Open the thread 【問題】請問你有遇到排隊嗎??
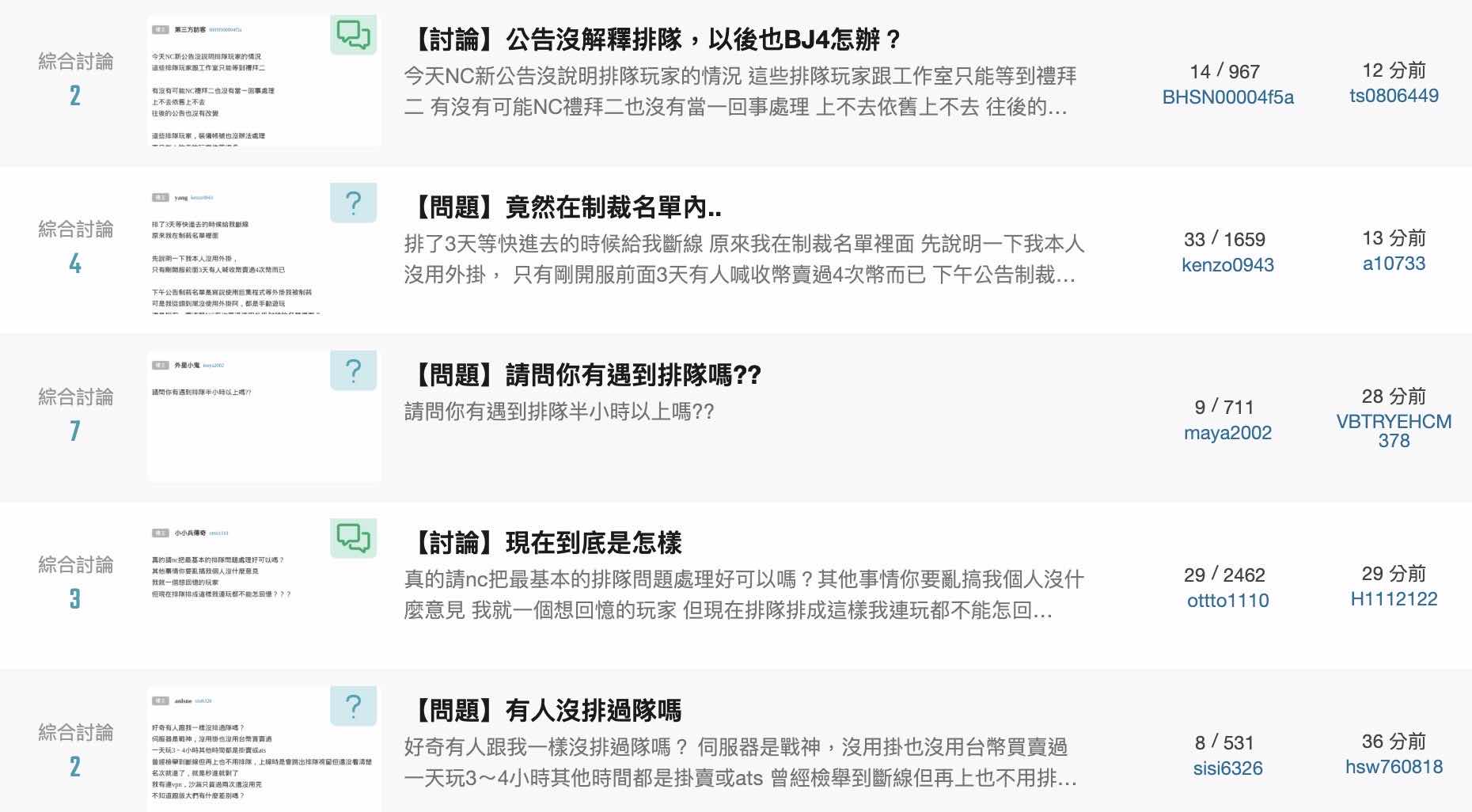Viewport: 1472px width, 812px height. tap(586, 375)
